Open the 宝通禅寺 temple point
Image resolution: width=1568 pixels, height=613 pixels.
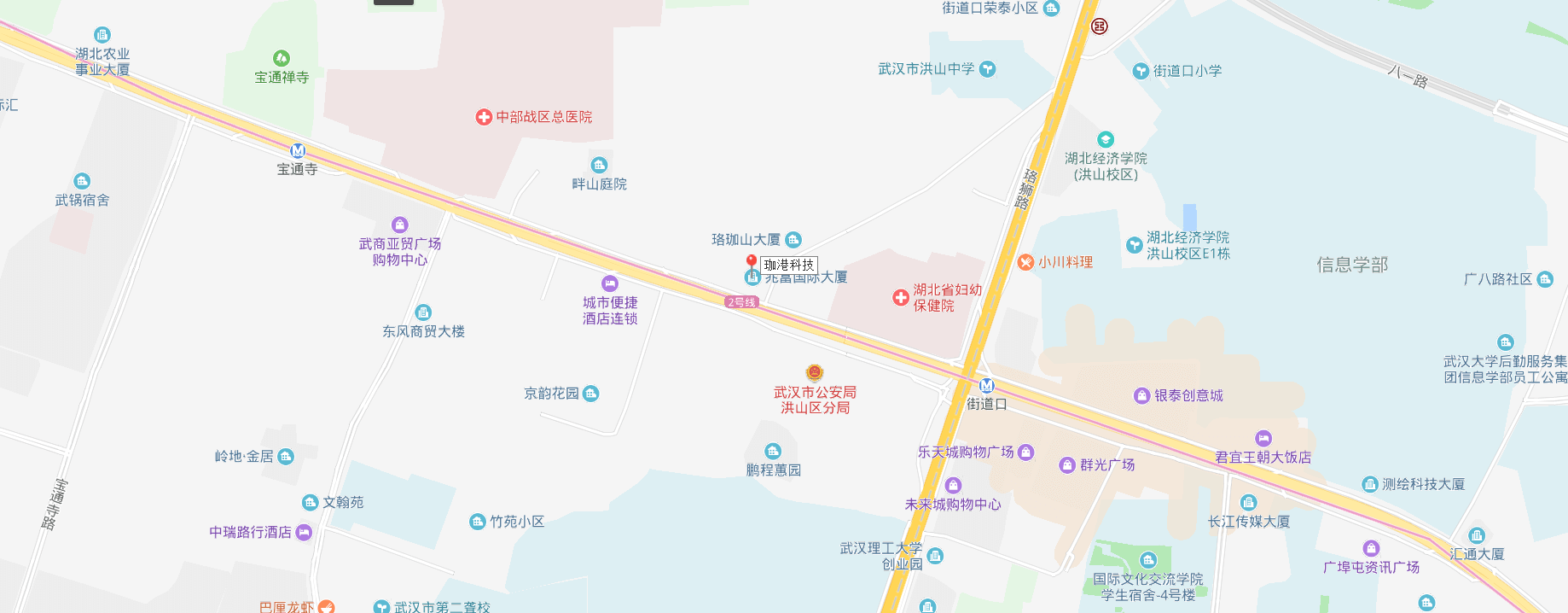click(x=282, y=58)
